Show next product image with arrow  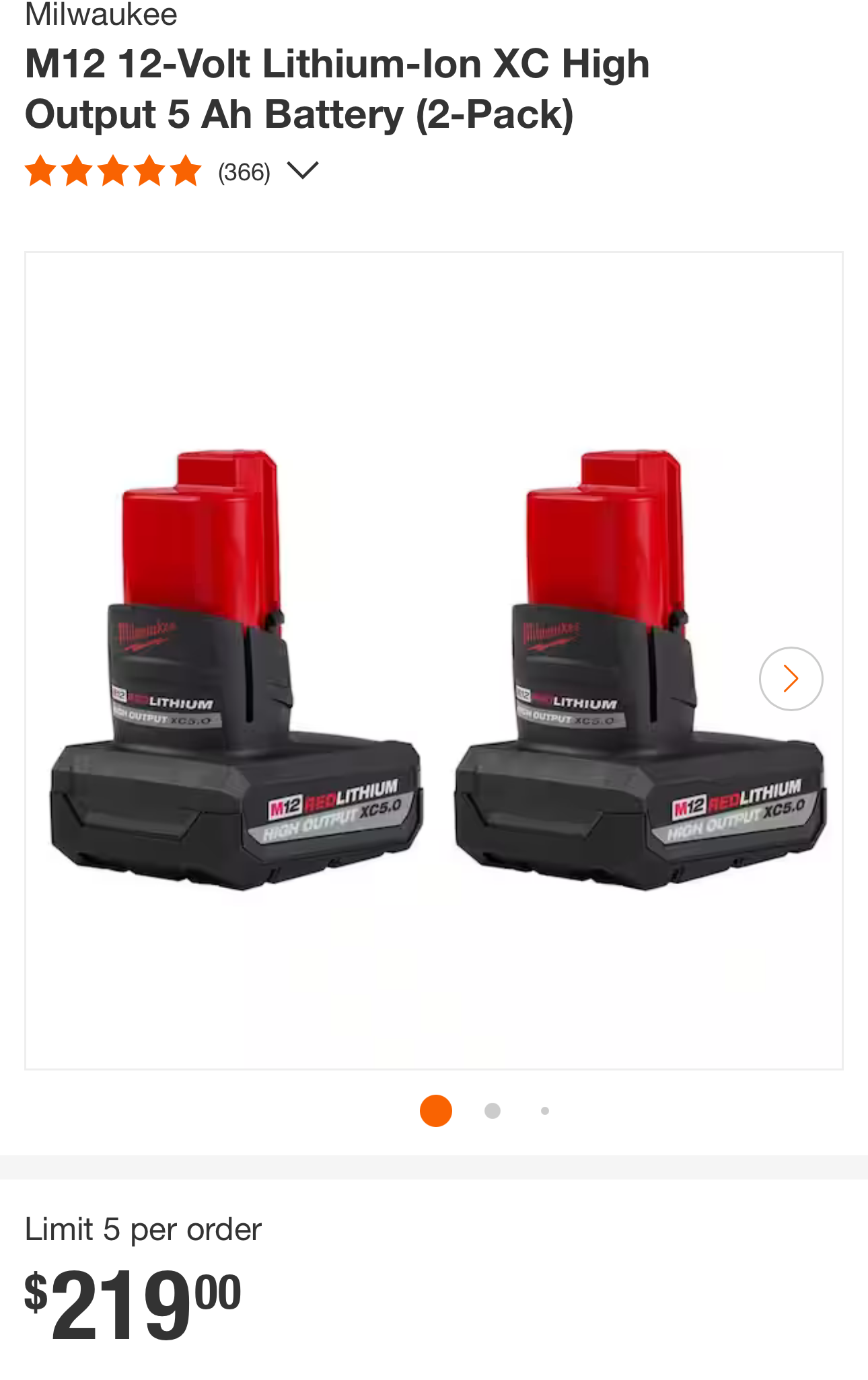click(791, 679)
